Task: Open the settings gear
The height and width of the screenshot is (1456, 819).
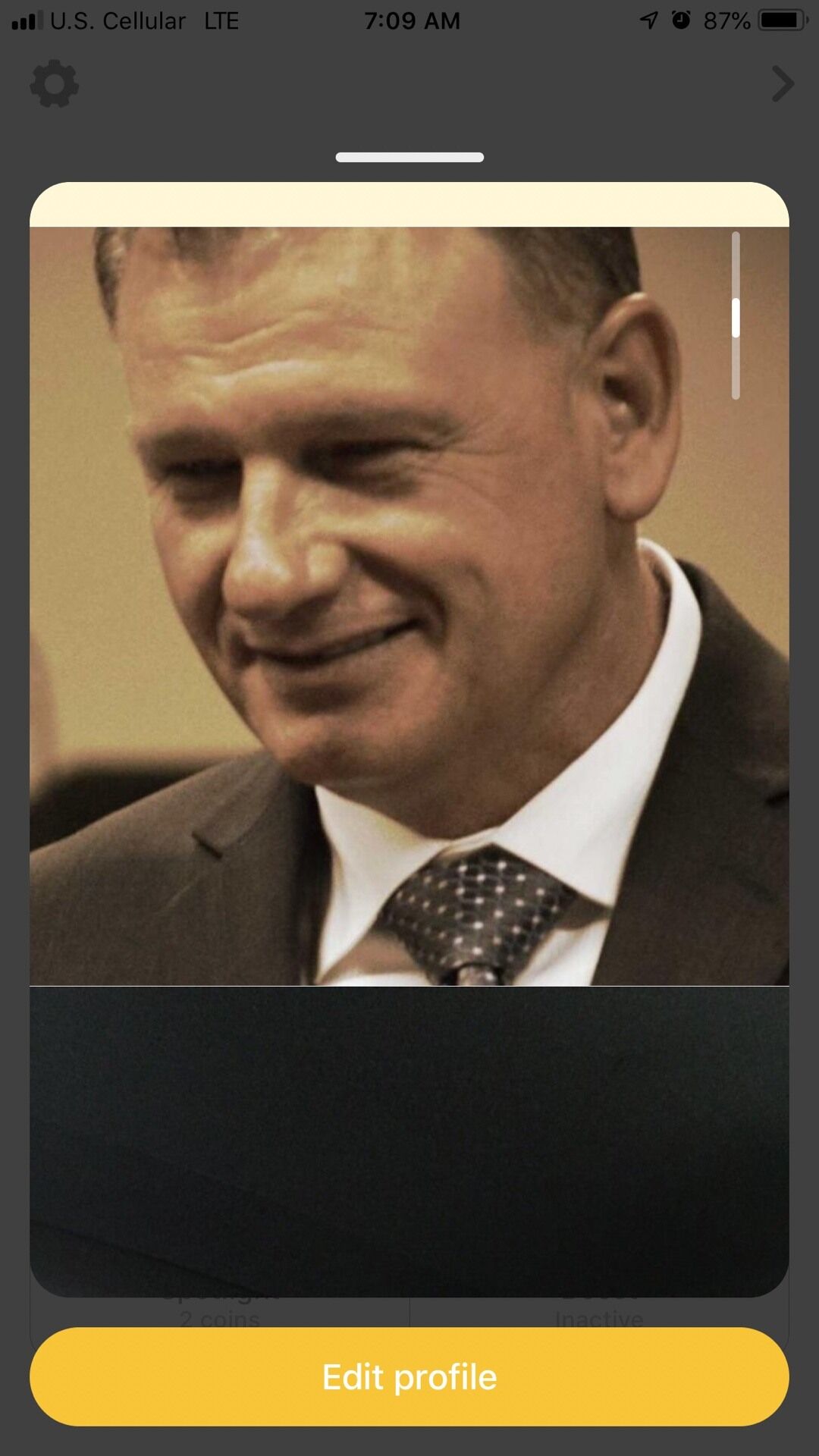Action: (x=54, y=83)
